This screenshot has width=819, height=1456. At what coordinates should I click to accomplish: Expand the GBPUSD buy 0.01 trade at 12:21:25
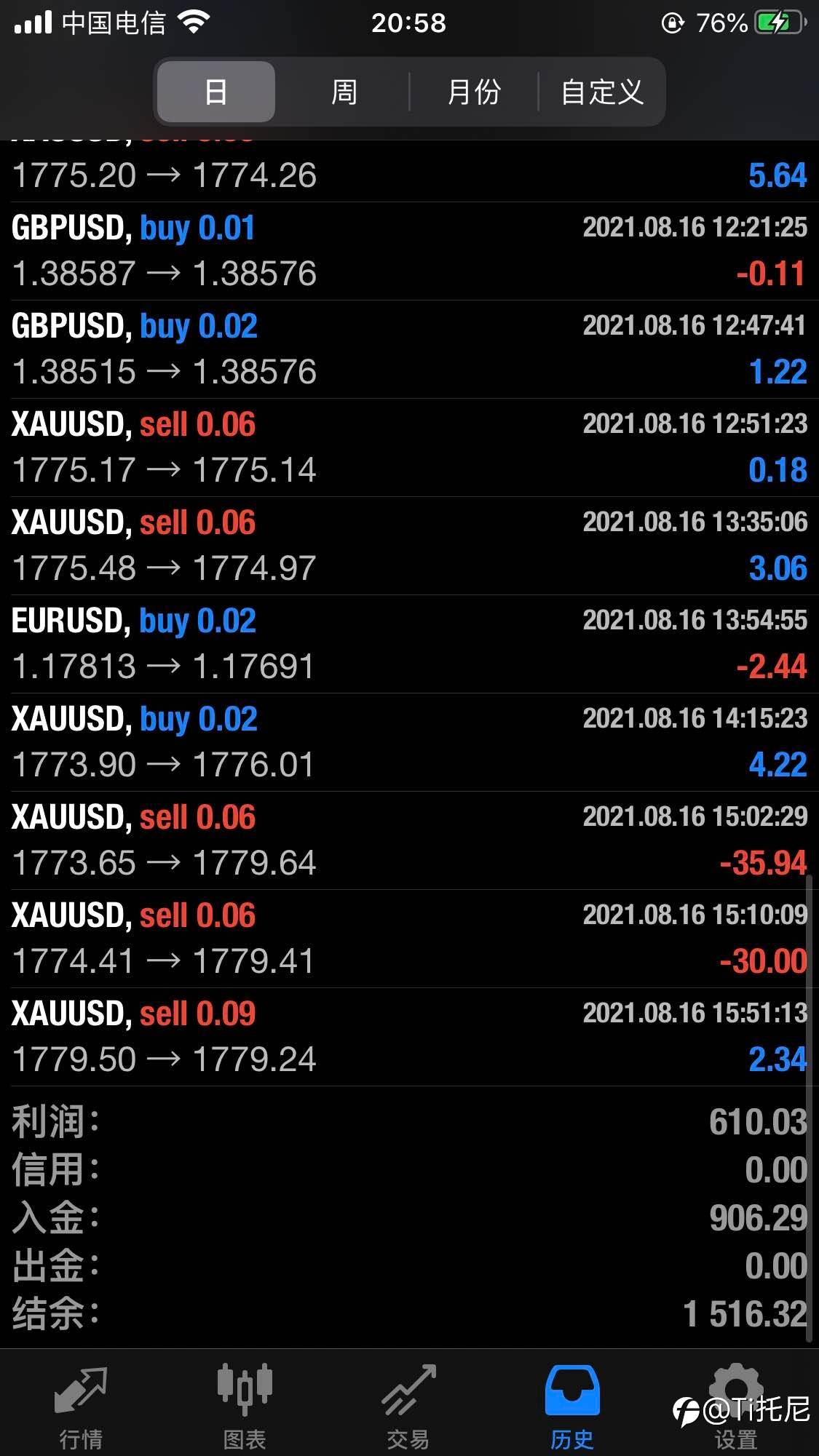(409, 251)
